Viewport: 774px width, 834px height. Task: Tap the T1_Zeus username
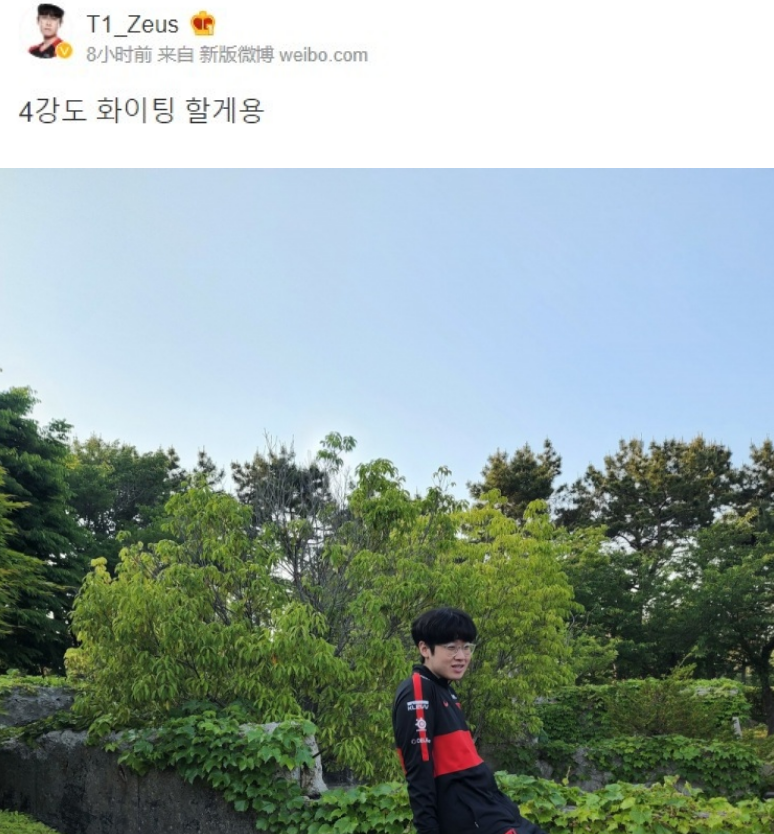click(132, 24)
